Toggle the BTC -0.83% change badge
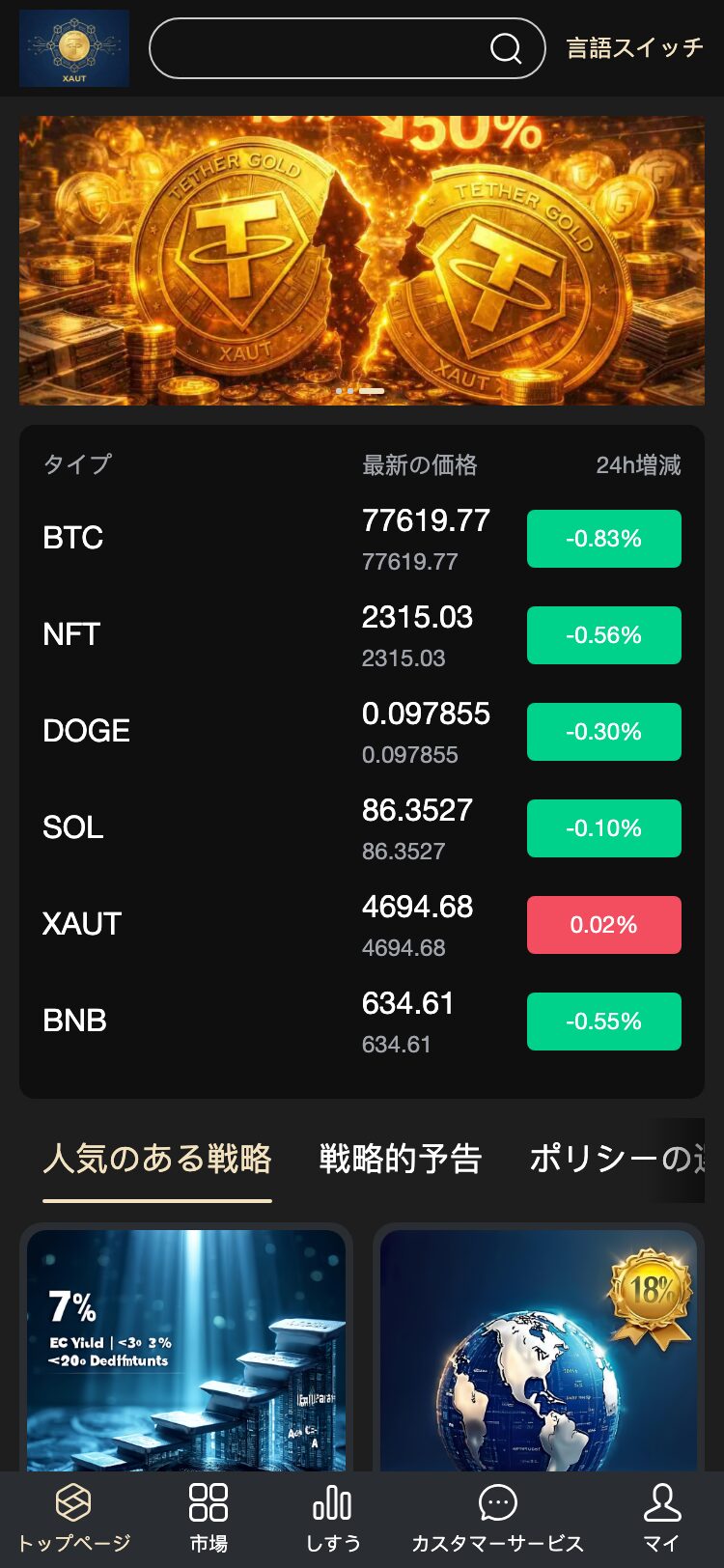Viewport: 724px width, 1568px height. [603, 538]
